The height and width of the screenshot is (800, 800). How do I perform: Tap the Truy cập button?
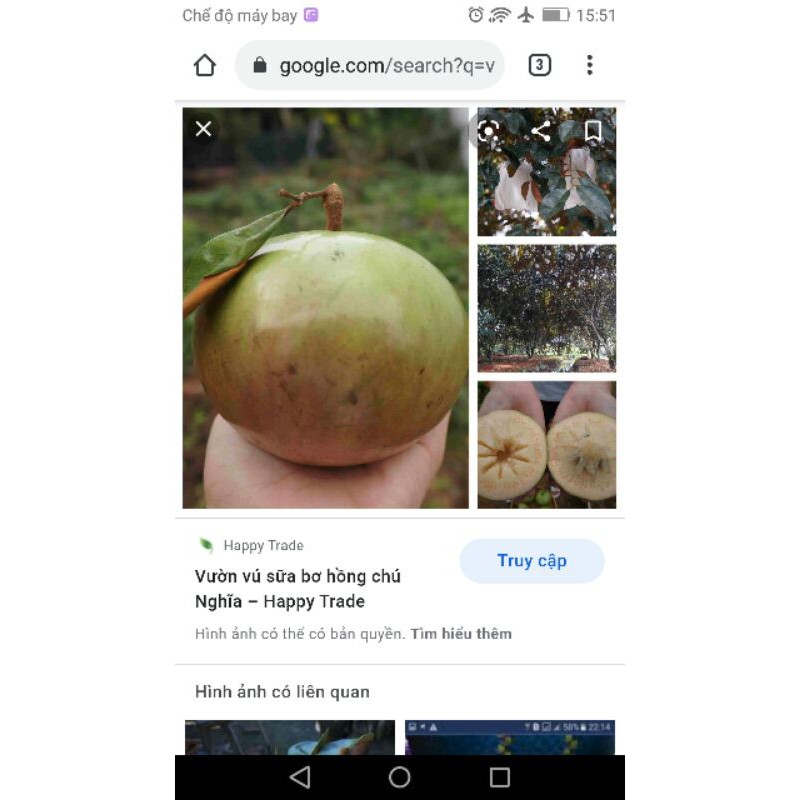coord(532,561)
